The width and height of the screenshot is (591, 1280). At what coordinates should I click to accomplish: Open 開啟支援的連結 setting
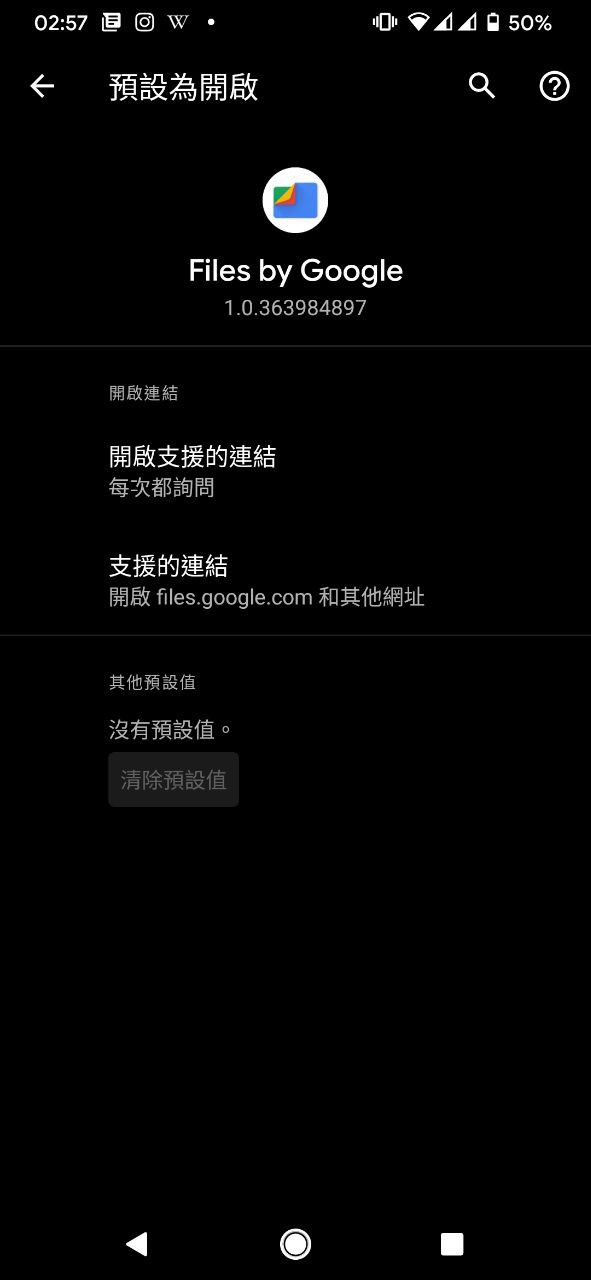[295, 471]
